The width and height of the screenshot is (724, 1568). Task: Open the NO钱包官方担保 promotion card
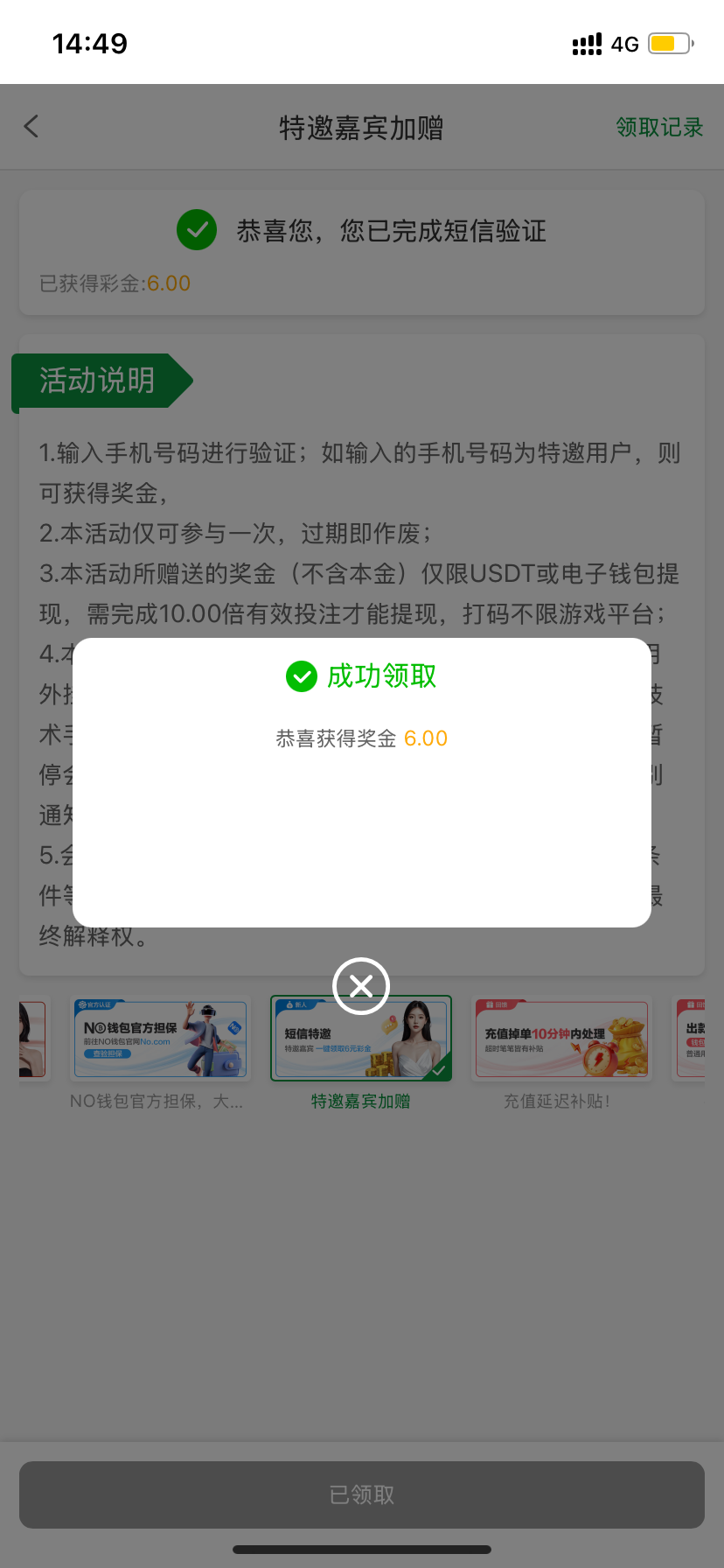[x=160, y=1040]
